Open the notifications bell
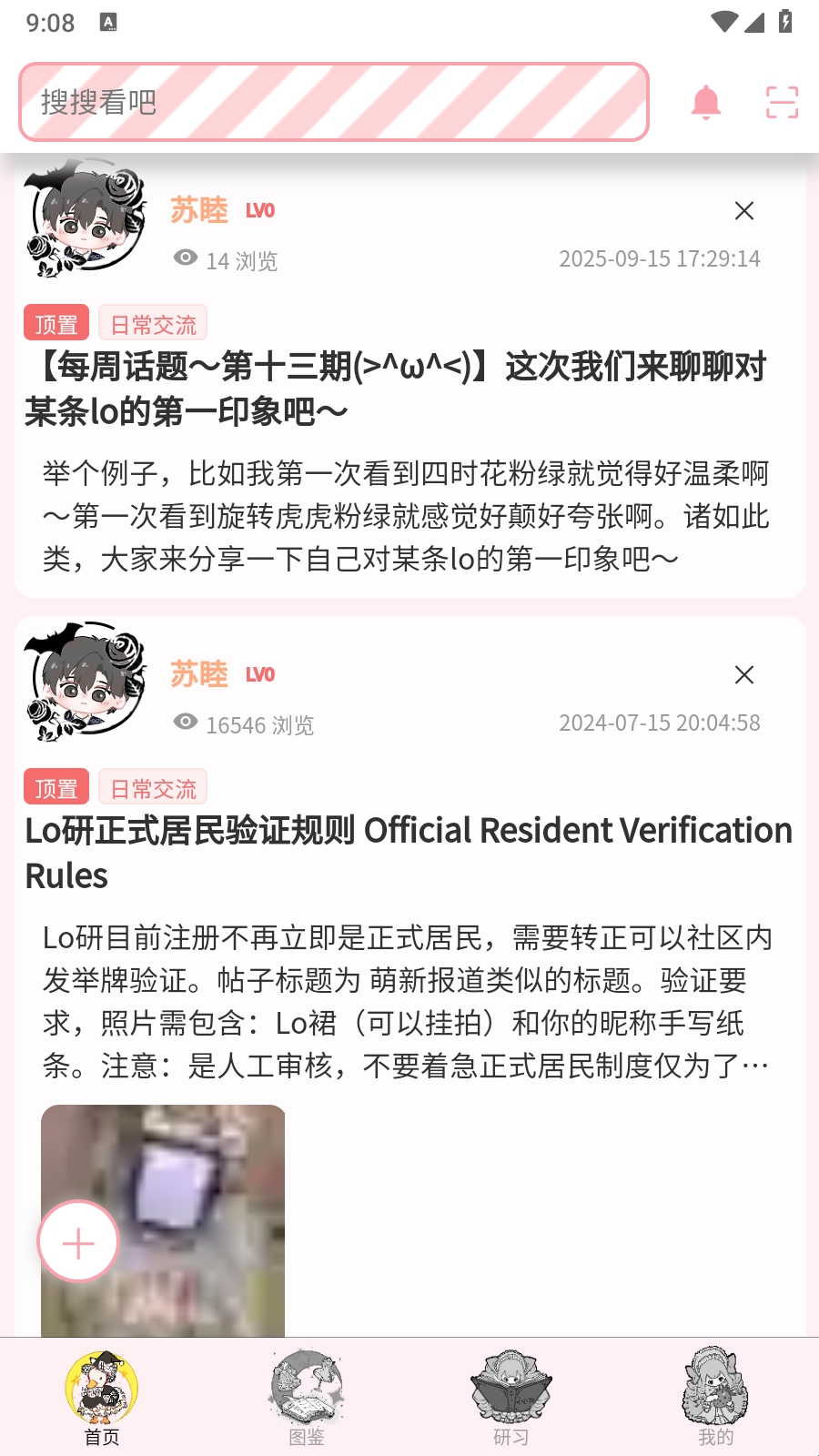 click(705, 102)
